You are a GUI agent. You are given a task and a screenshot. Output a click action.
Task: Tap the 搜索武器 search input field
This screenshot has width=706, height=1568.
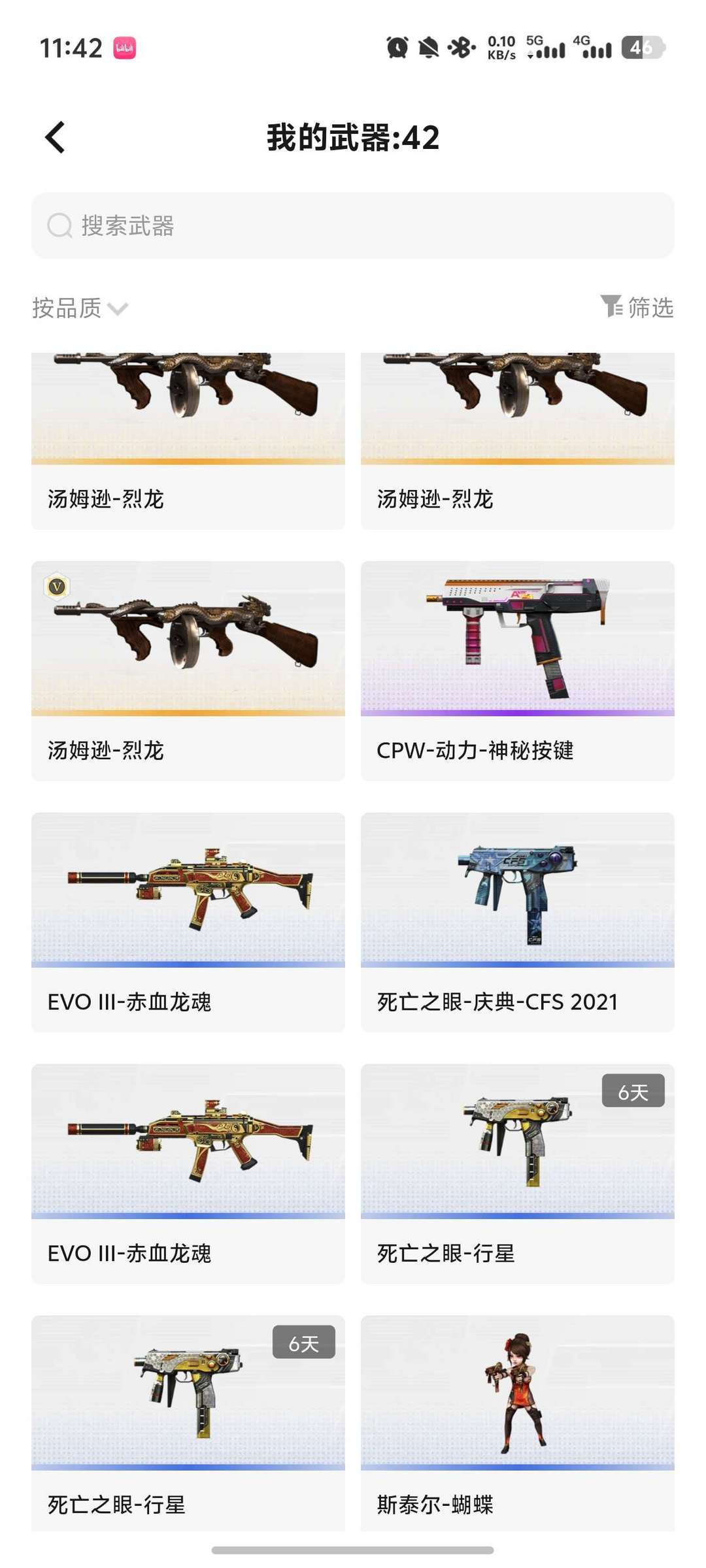pyautogui.click(x=353, y=226)
